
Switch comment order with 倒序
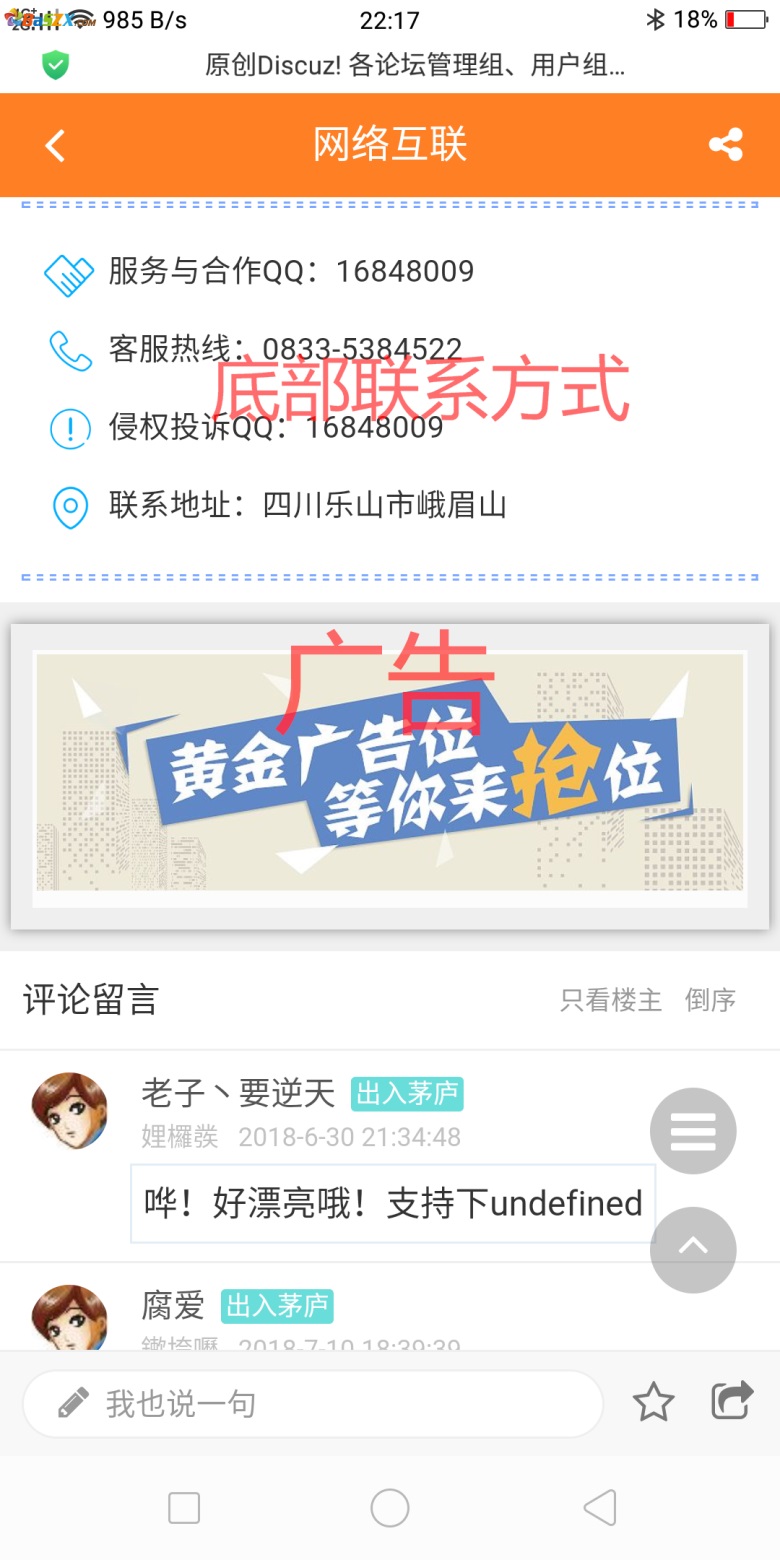click(710, 1000)
